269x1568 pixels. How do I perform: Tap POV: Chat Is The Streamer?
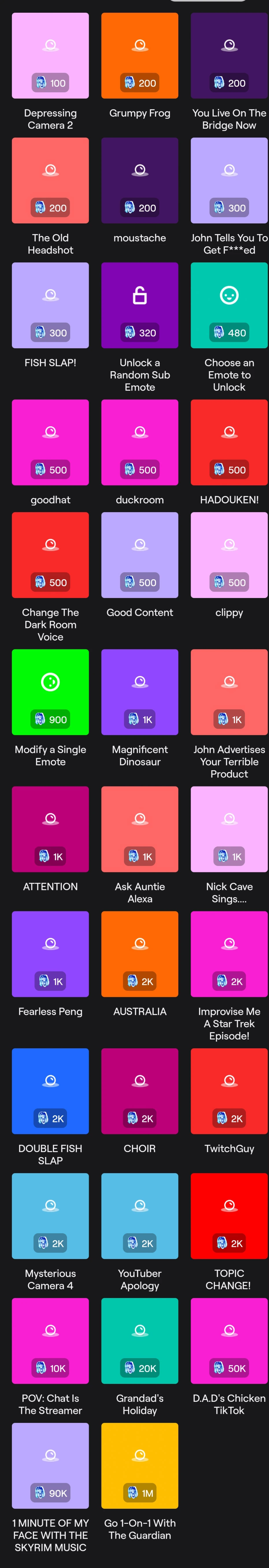[x=51, y=1340]
